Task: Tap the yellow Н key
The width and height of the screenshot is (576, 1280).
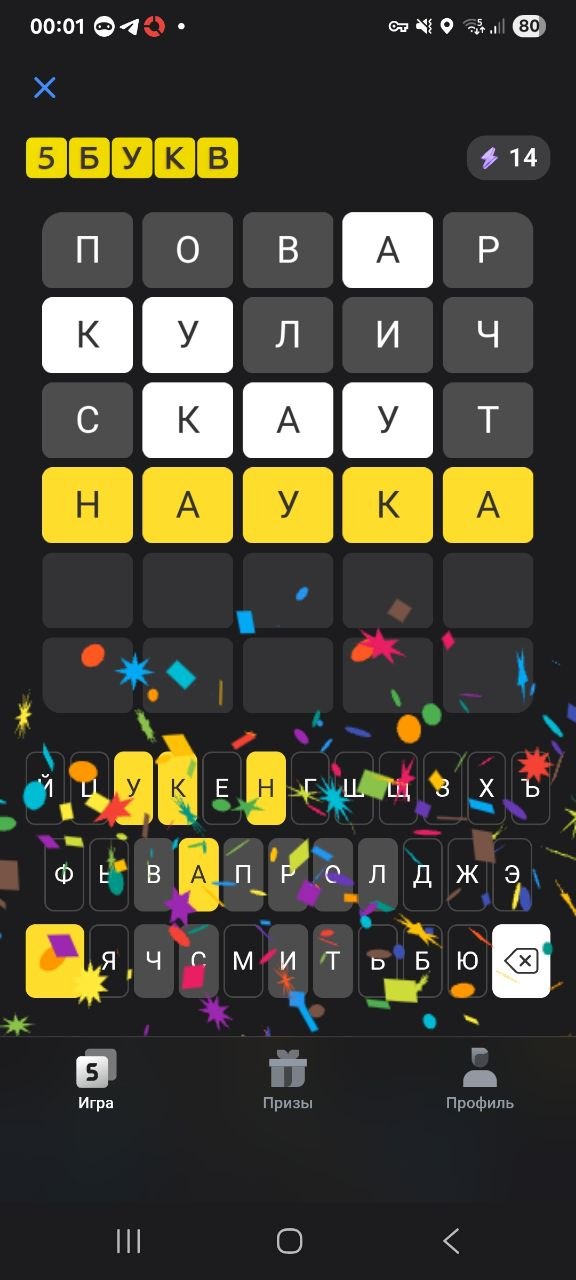Action: [x=266, y=788]
